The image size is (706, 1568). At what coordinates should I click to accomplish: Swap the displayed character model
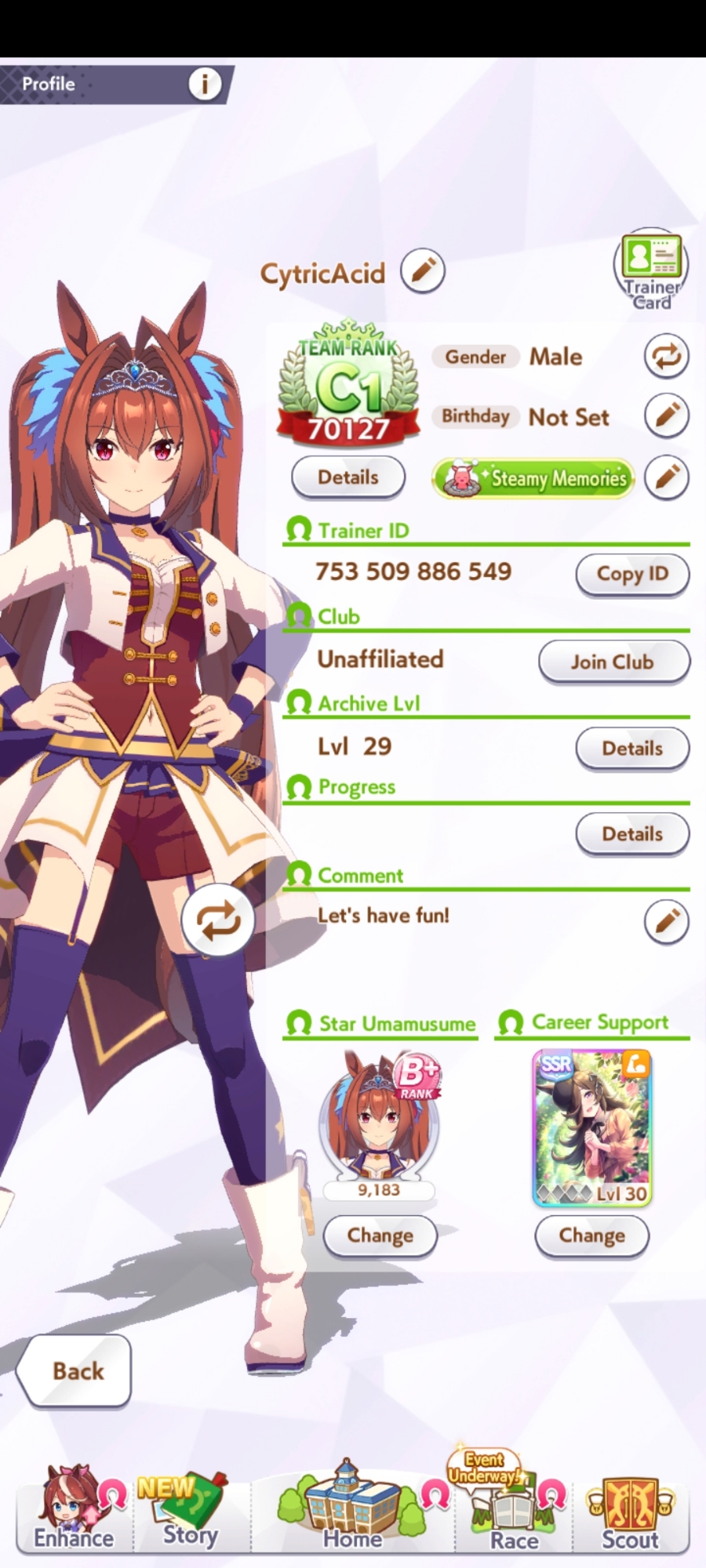(218, 920)
